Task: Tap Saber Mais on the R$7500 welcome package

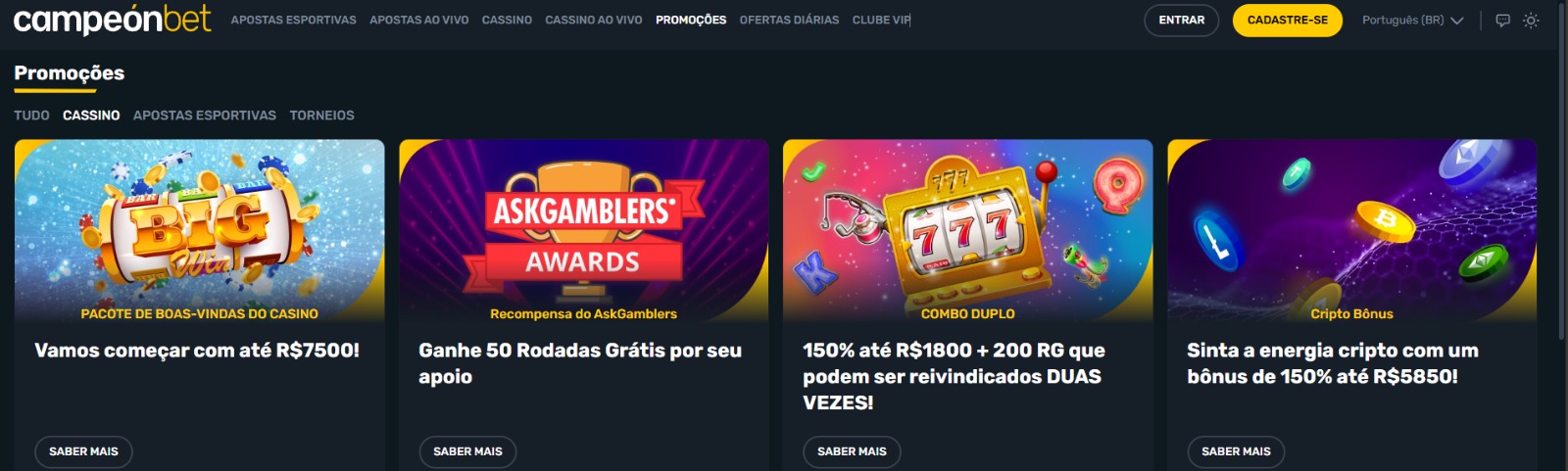Action: [x=83, y=451]
